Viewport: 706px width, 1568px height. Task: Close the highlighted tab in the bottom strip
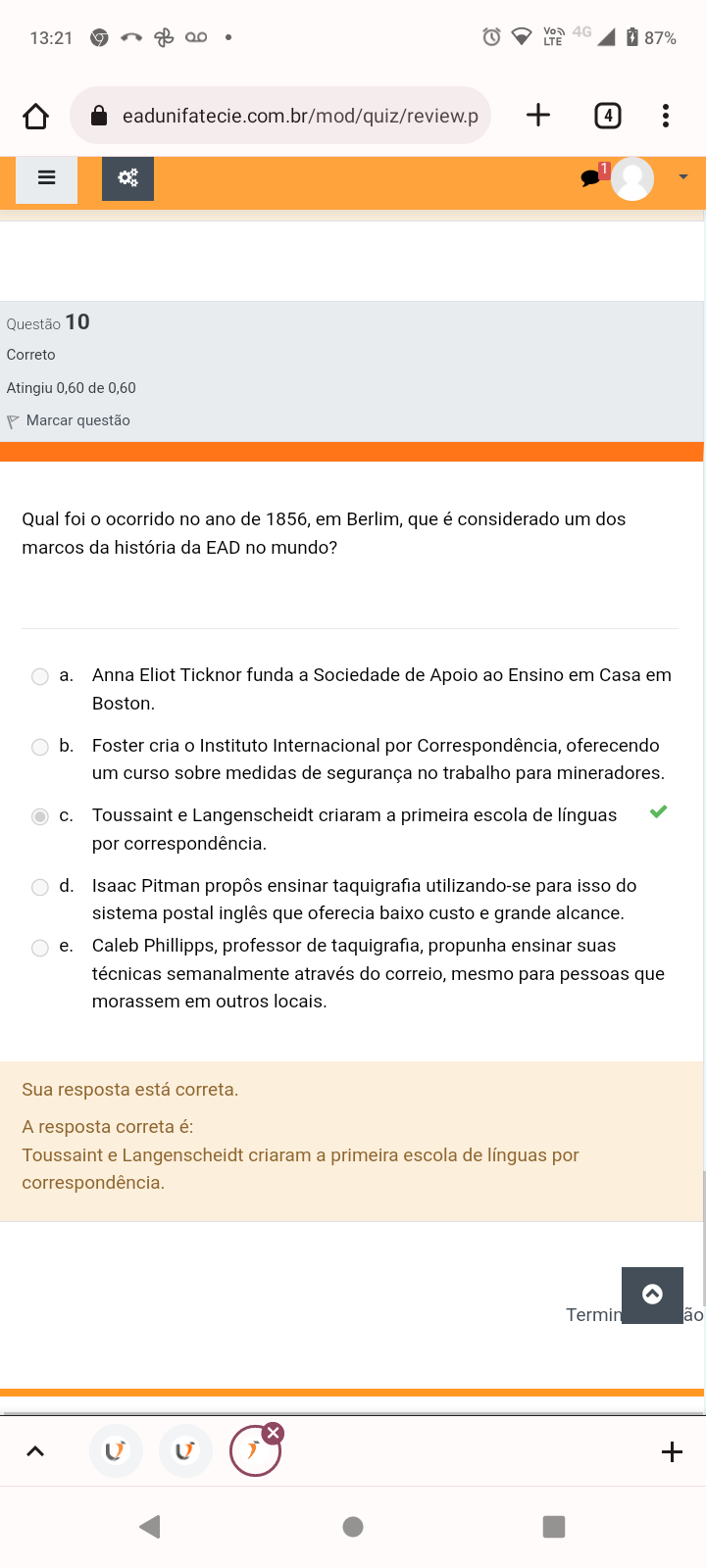coord(274,1433)
